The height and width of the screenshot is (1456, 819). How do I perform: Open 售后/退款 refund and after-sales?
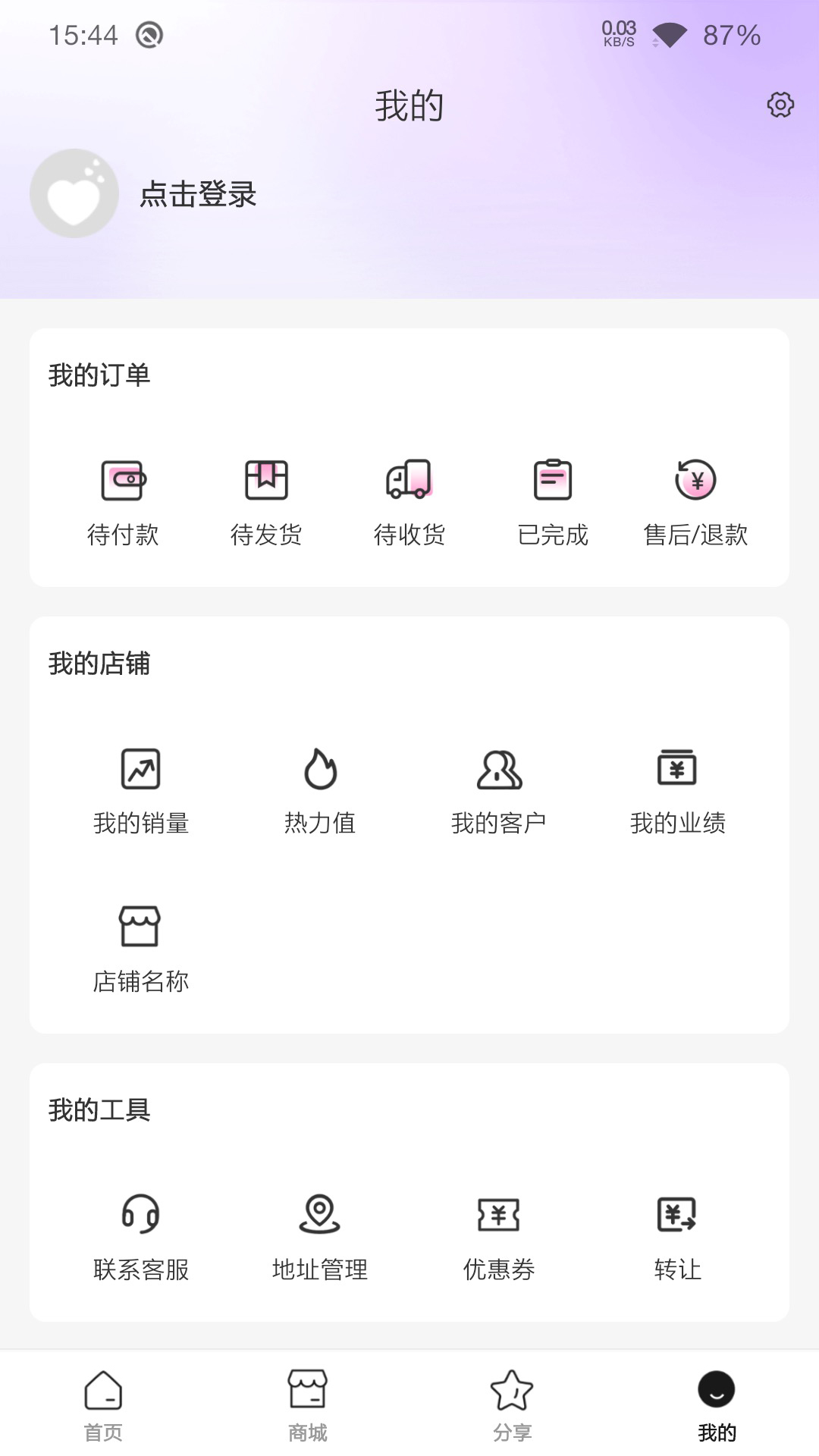tap(695, 500)
